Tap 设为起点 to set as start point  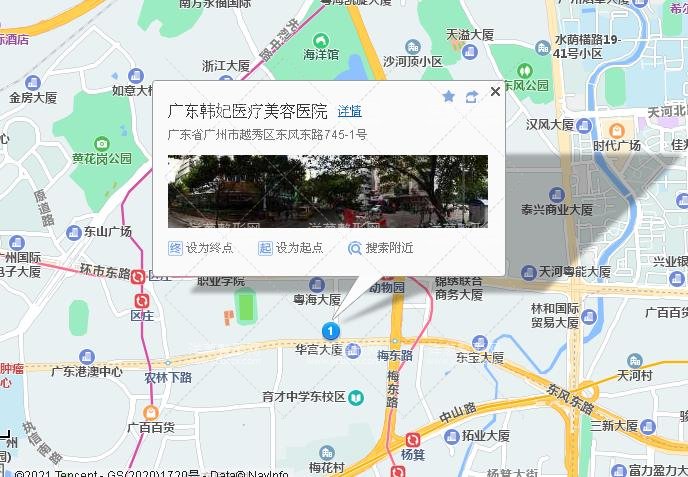(290, 248)
